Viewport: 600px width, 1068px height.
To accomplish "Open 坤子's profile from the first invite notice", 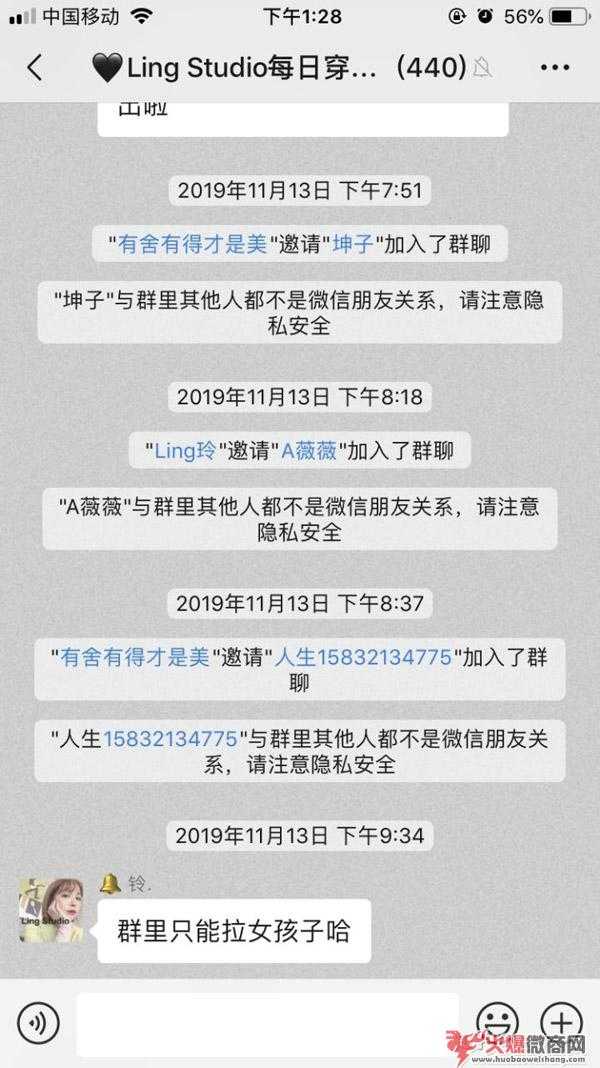I will (x=353, y=245).
